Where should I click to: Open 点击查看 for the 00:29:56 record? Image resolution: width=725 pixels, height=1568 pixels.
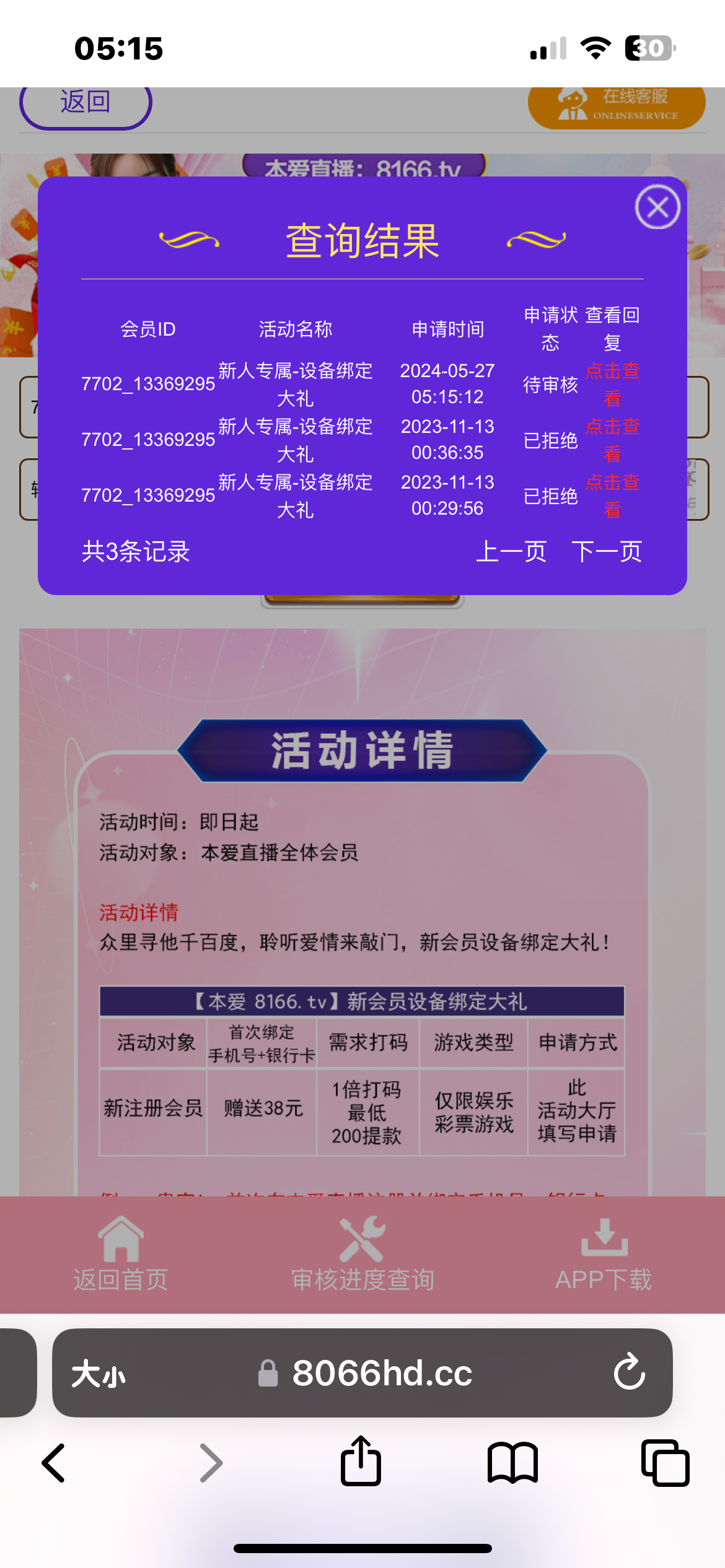(612, 495)
